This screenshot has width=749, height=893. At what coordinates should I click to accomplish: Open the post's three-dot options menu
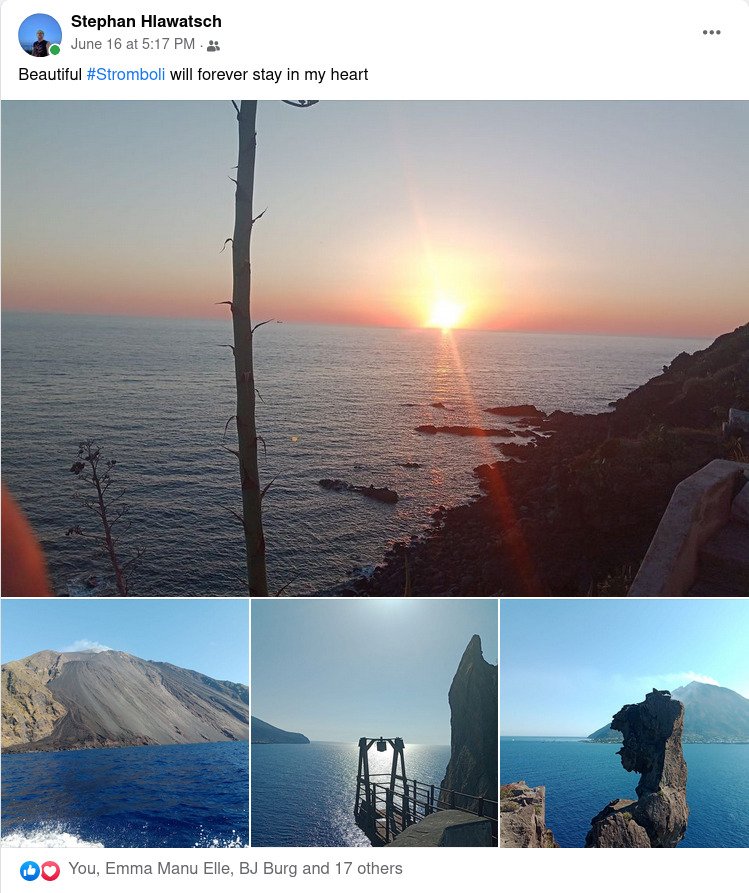click(711, 32)
